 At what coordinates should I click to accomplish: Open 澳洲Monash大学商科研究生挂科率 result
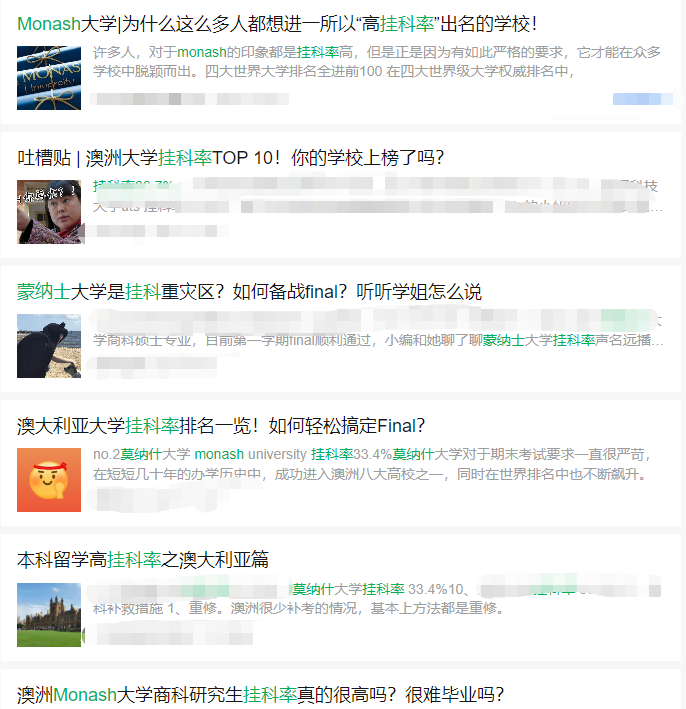(x=260, y=693)
